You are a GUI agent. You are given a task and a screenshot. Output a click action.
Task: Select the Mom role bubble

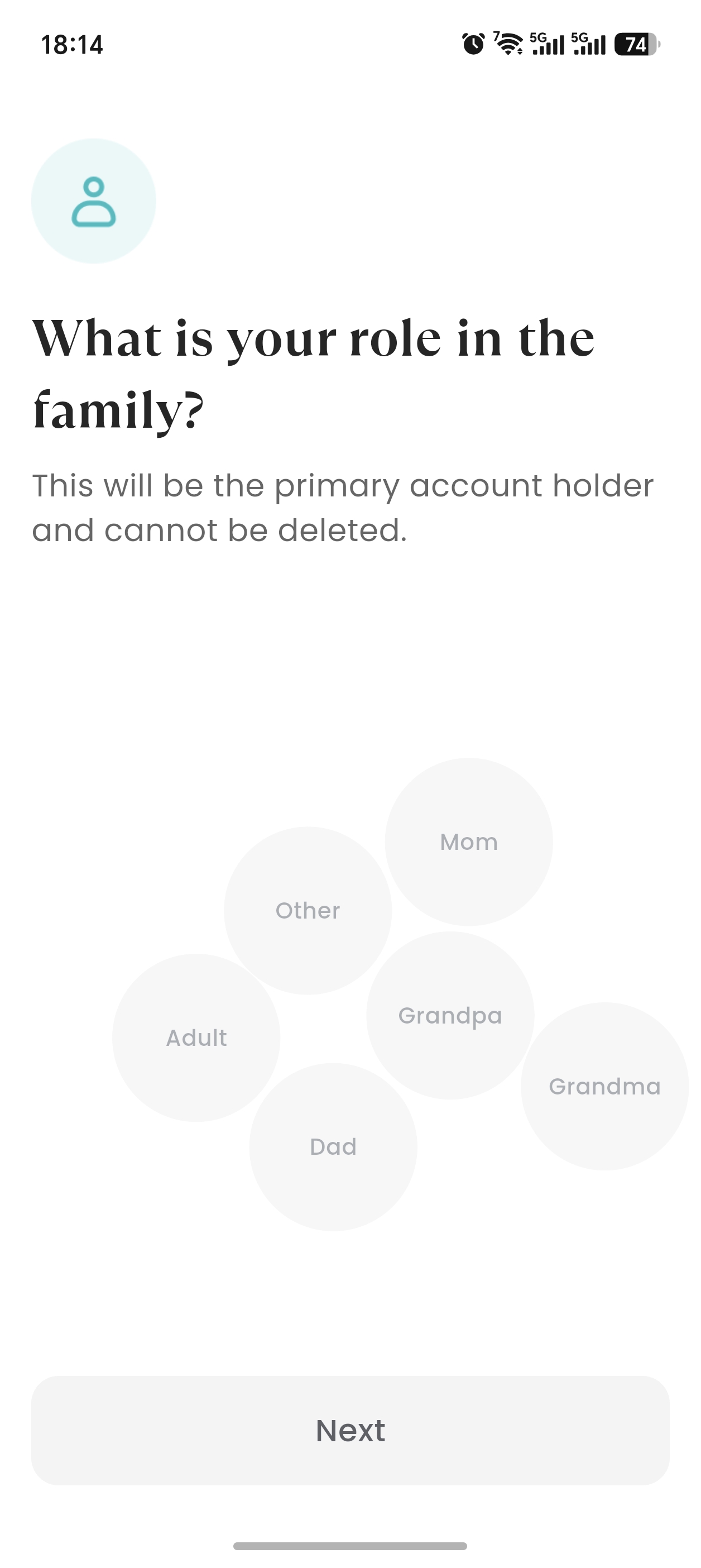(x=469, y=842)
